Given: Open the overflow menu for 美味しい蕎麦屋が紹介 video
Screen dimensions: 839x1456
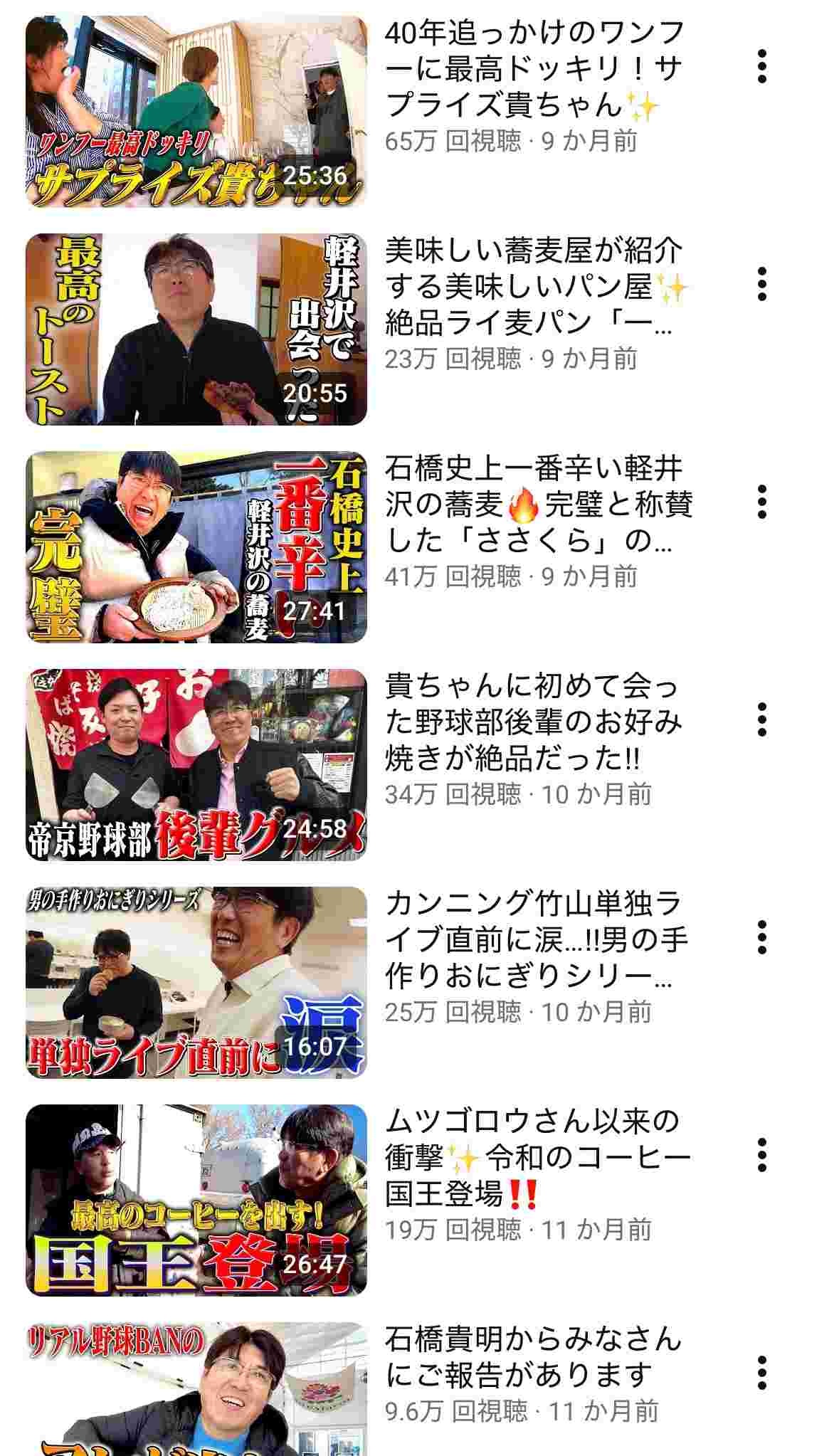Looking at the screenshot, I should [x=762, y=284].
